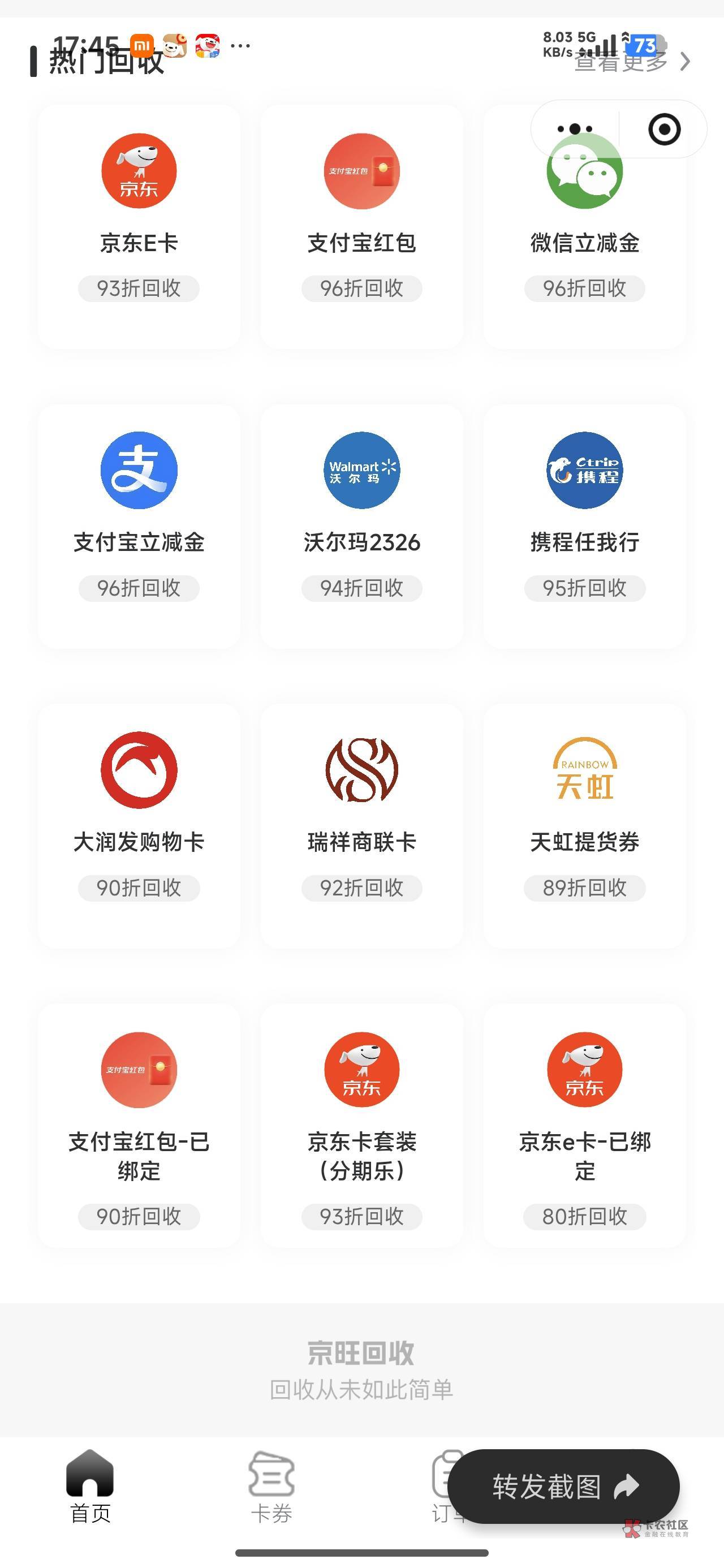Choose 京东e卡-已绑定 card
Viewport: 724px width, 1568px height.
pos(584,1126)
